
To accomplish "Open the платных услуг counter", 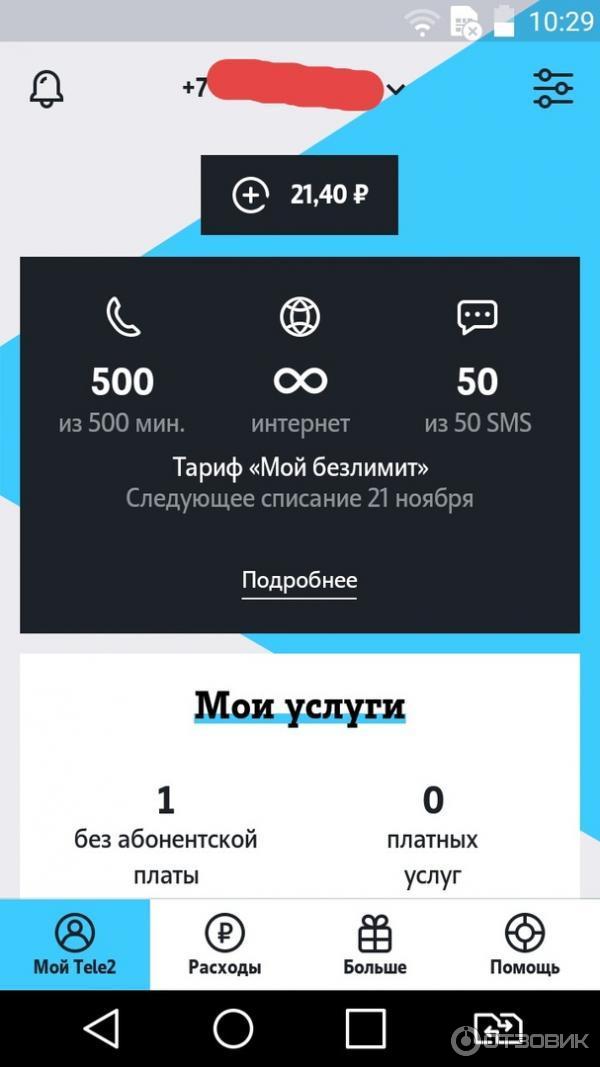I will (x=432, y=836).
